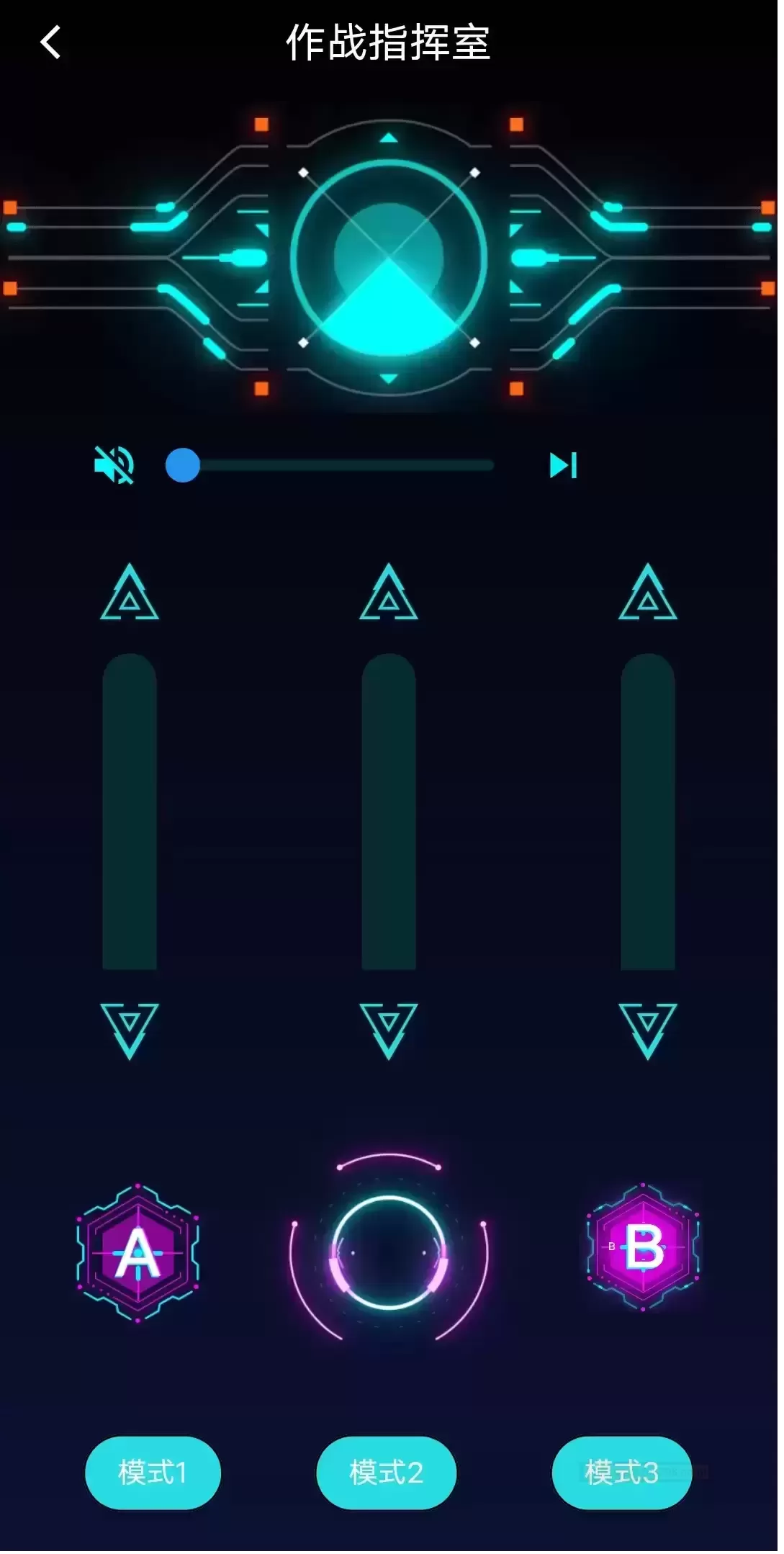This screenshot has height=1554, width=784.
Task: Tap the glowing center ring button
Action: pos(389,1253)
